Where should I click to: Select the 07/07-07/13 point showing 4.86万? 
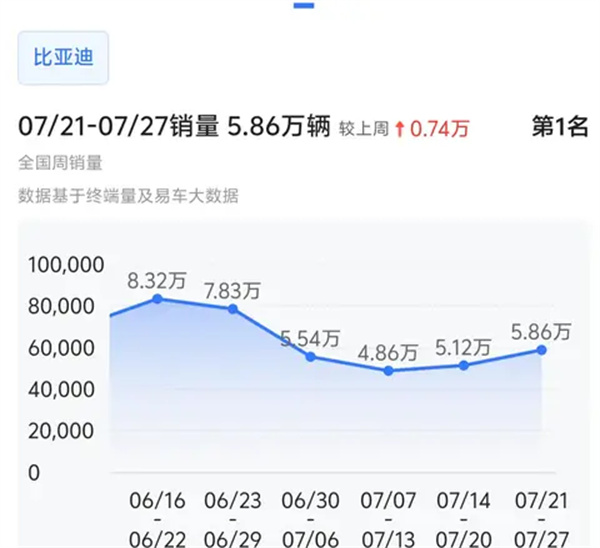(387, 371)
